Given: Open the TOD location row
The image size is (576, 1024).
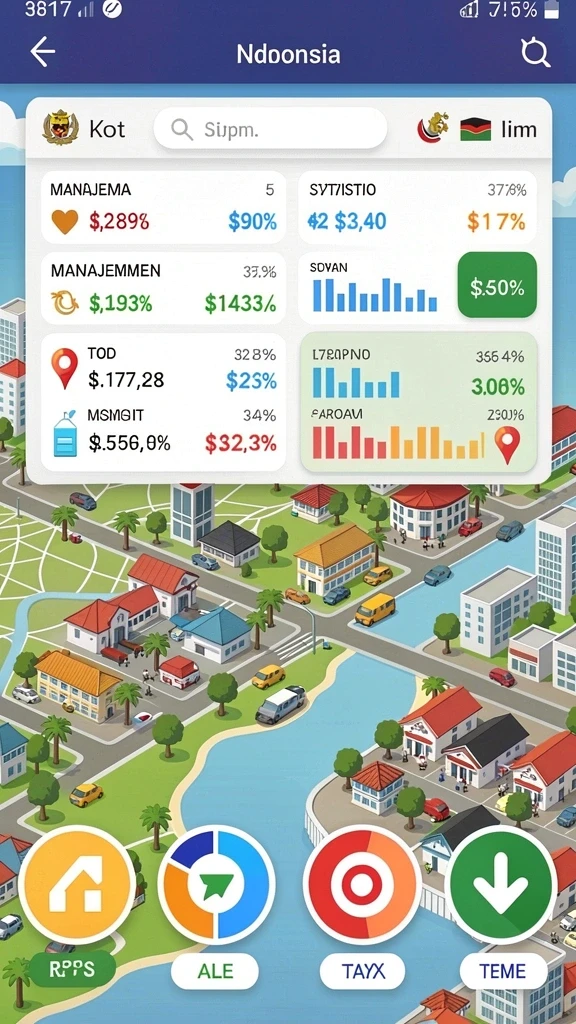Looking at the screenshot, I should pos(163,368).
